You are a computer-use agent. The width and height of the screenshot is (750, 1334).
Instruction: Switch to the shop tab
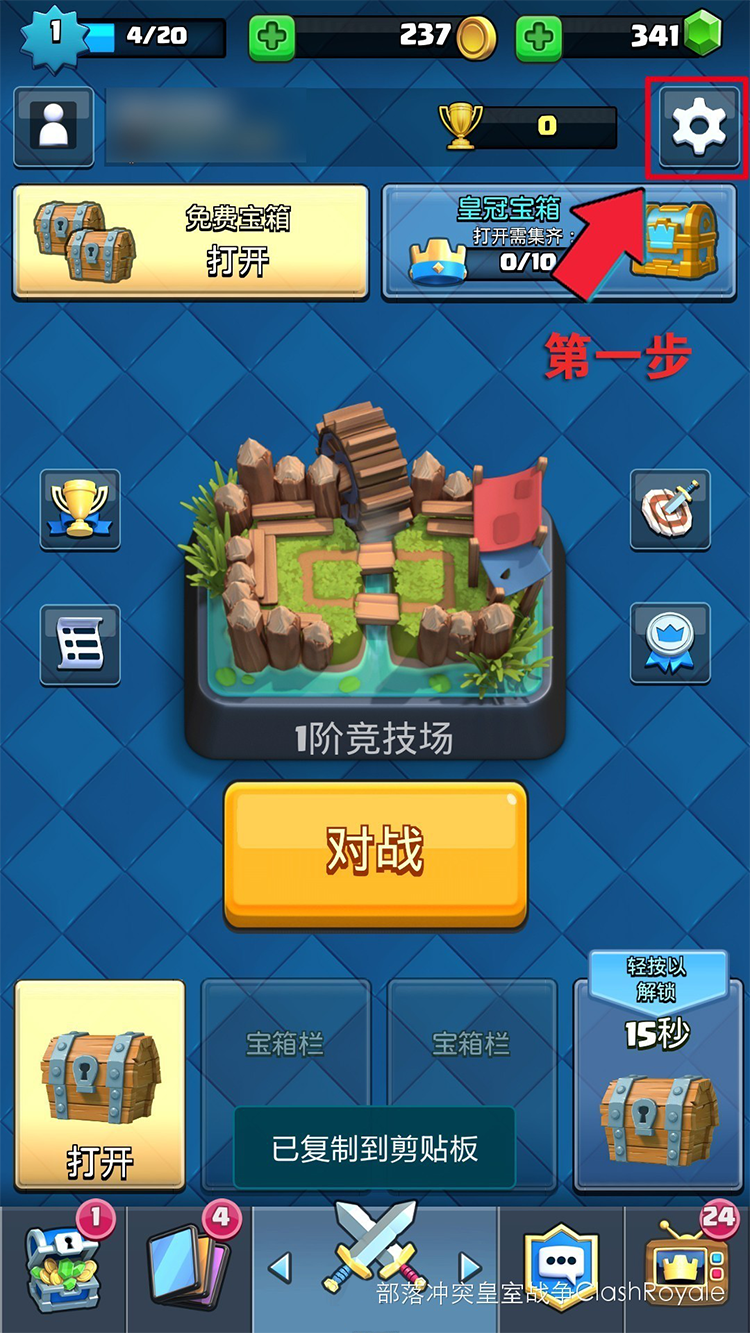62,1268
